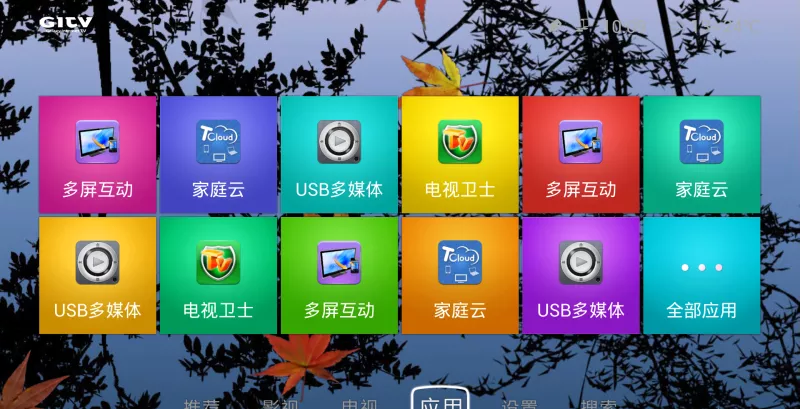Select the highlighted 应用 tab
The image size is (800, 409).
[x=440, y=401]
